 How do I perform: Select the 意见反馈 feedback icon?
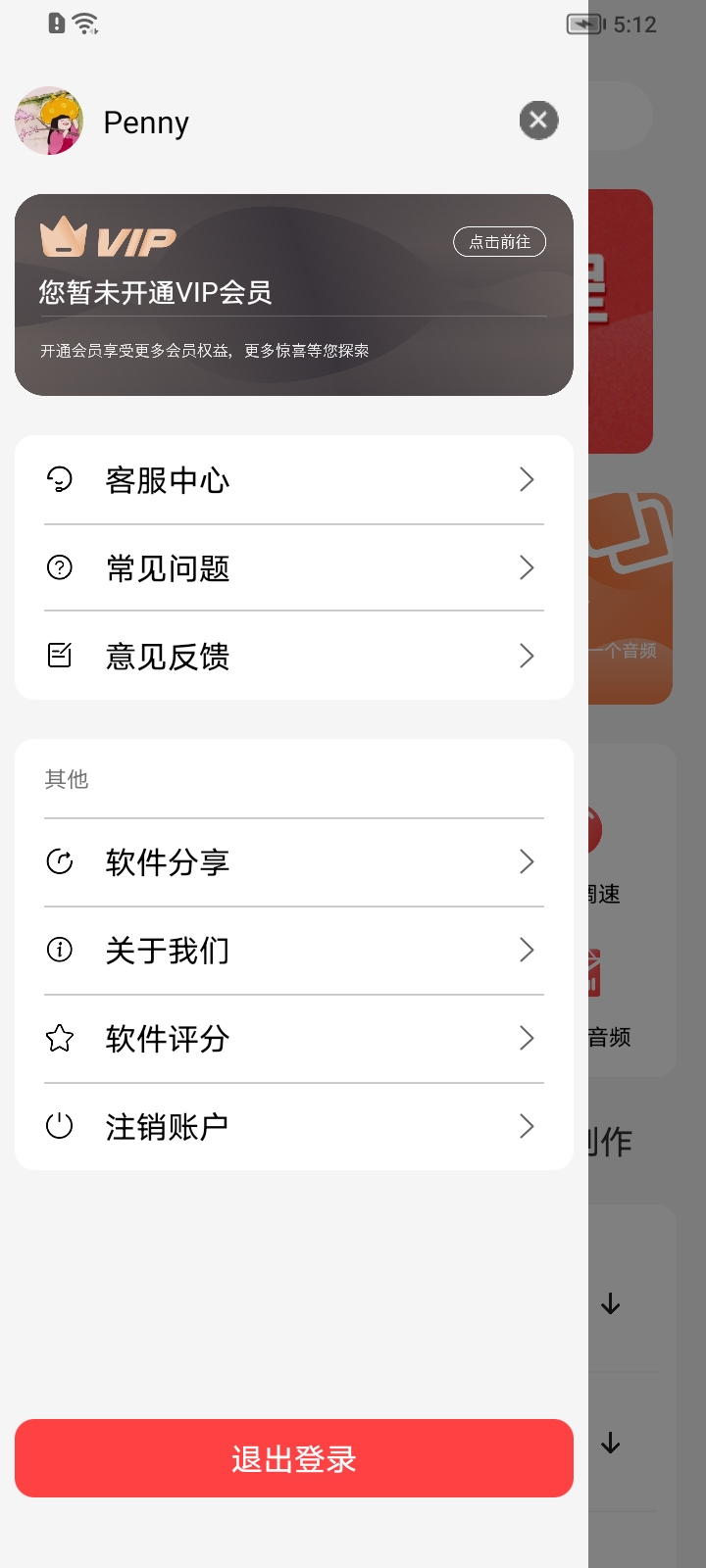pyautogui.click(x=60, y=656)
